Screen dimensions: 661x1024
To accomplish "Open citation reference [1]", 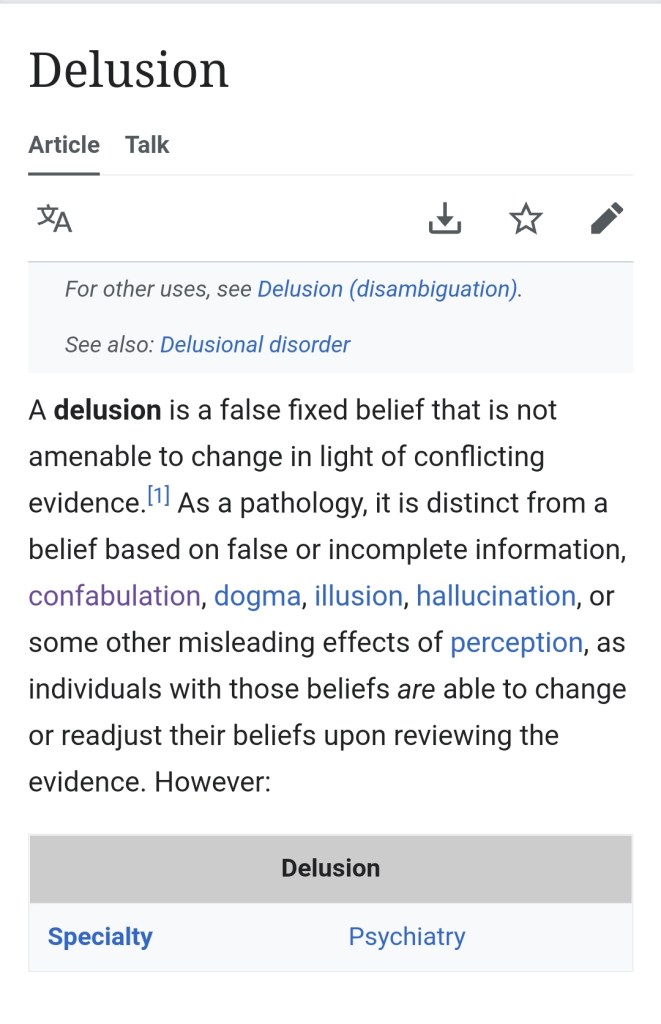I will coord(159,496).
